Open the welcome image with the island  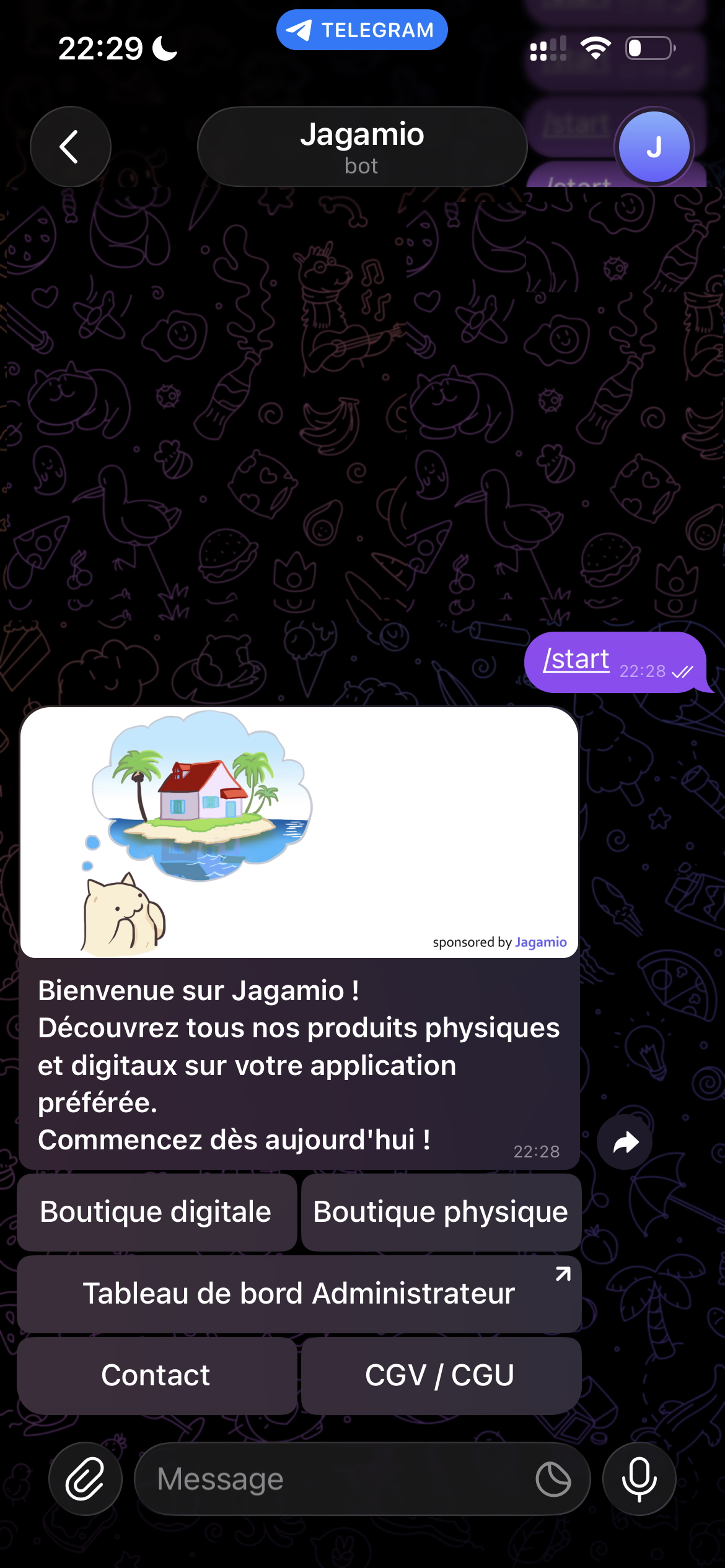pyautogui.click(x=299, y=832)
